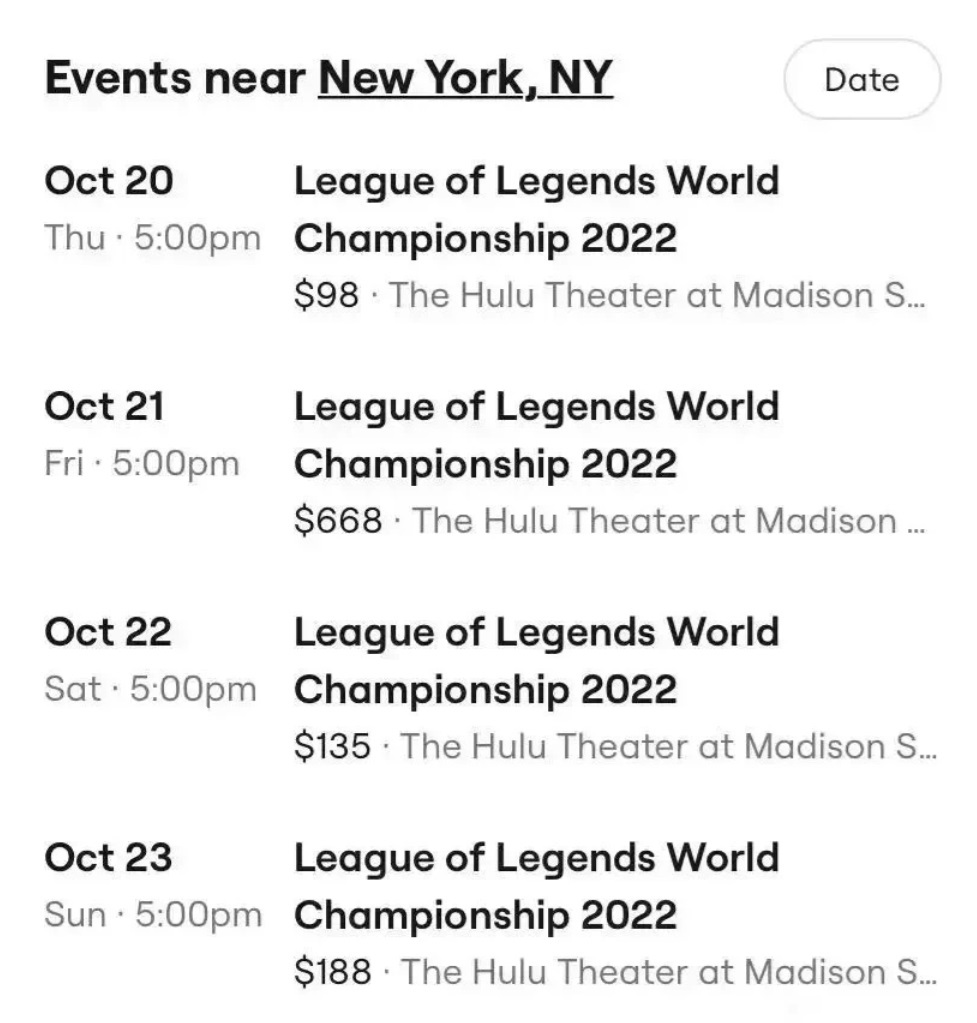Open the Date filter
Screen dimensions: 977x1023
pyautogui.click(x=861, y=80)
